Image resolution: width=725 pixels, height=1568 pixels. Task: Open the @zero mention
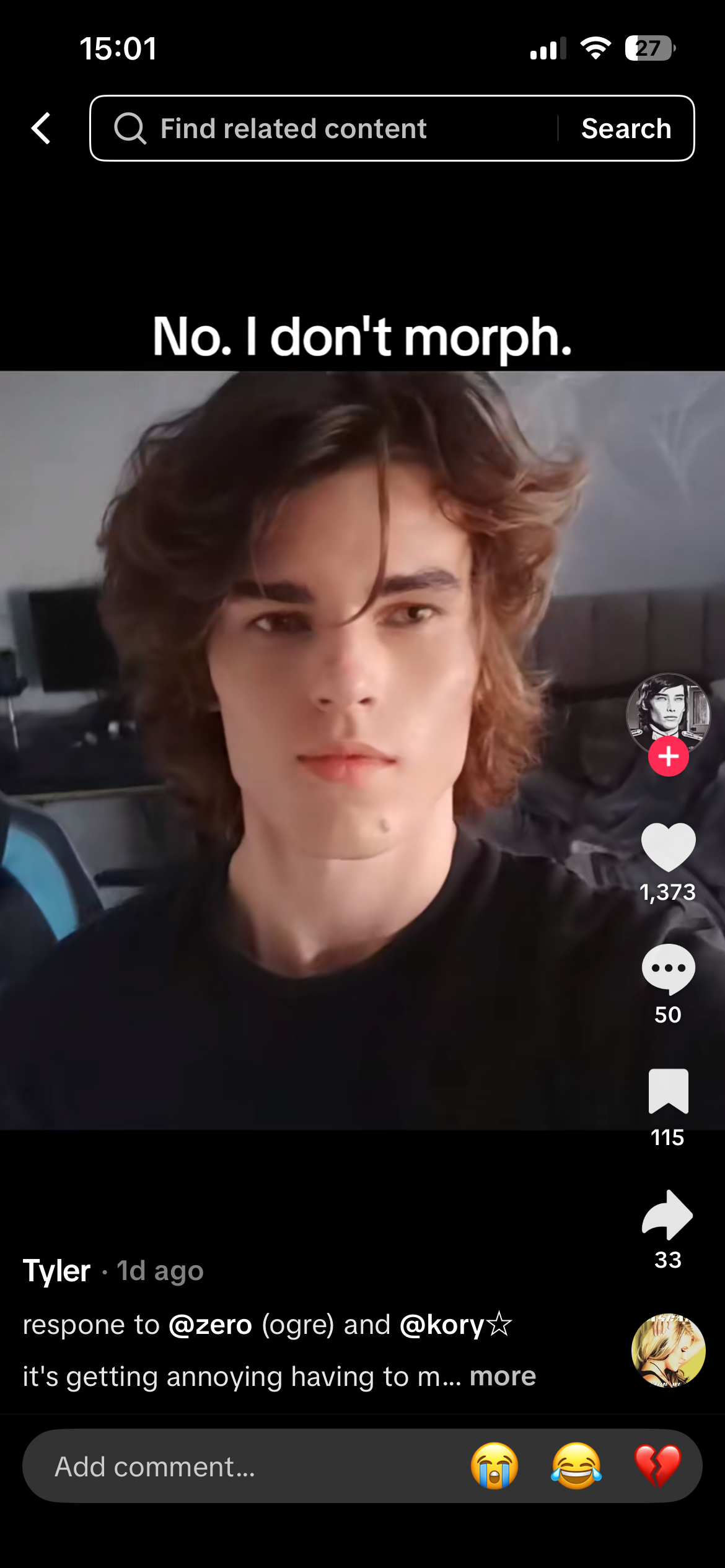tap(210, 1325)
